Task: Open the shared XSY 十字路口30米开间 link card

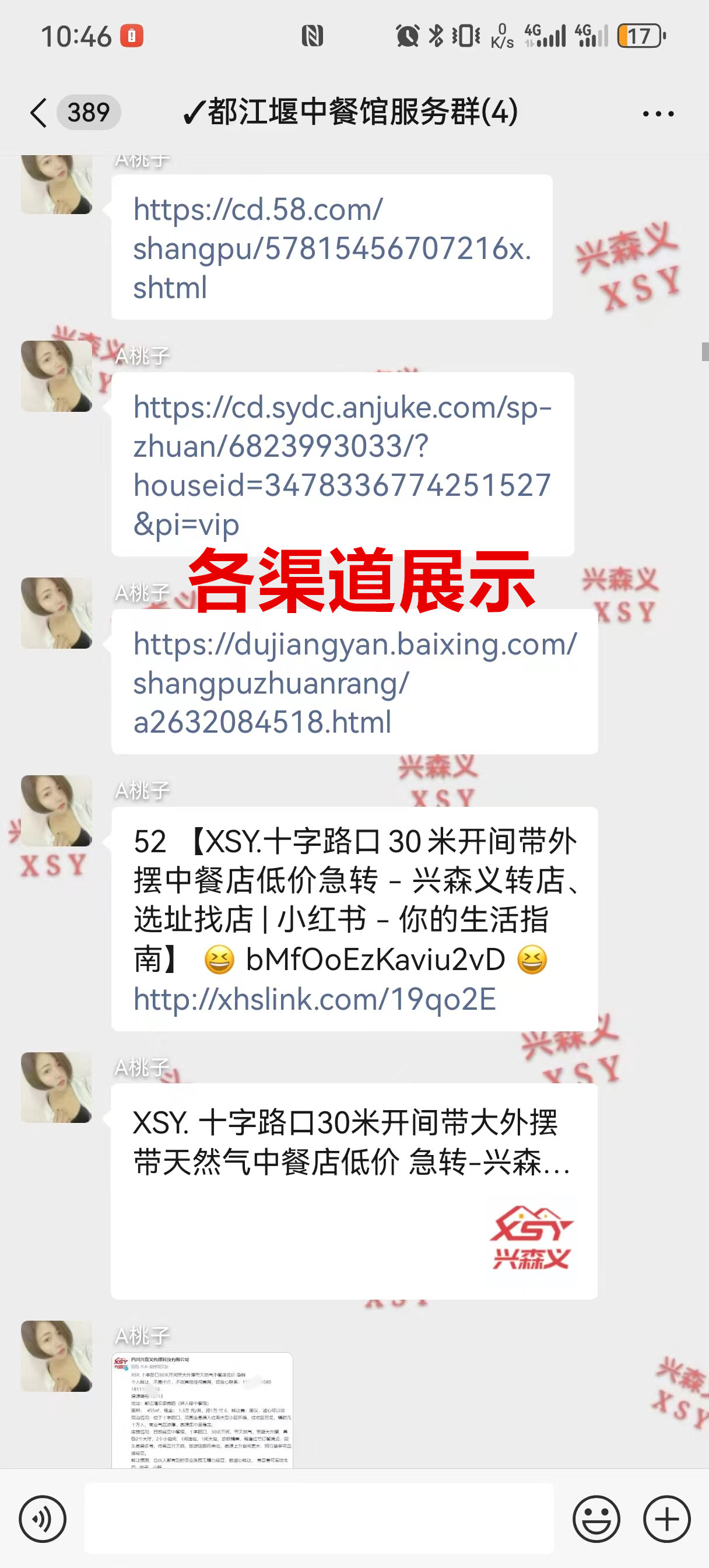Action: pos(353,1191)
